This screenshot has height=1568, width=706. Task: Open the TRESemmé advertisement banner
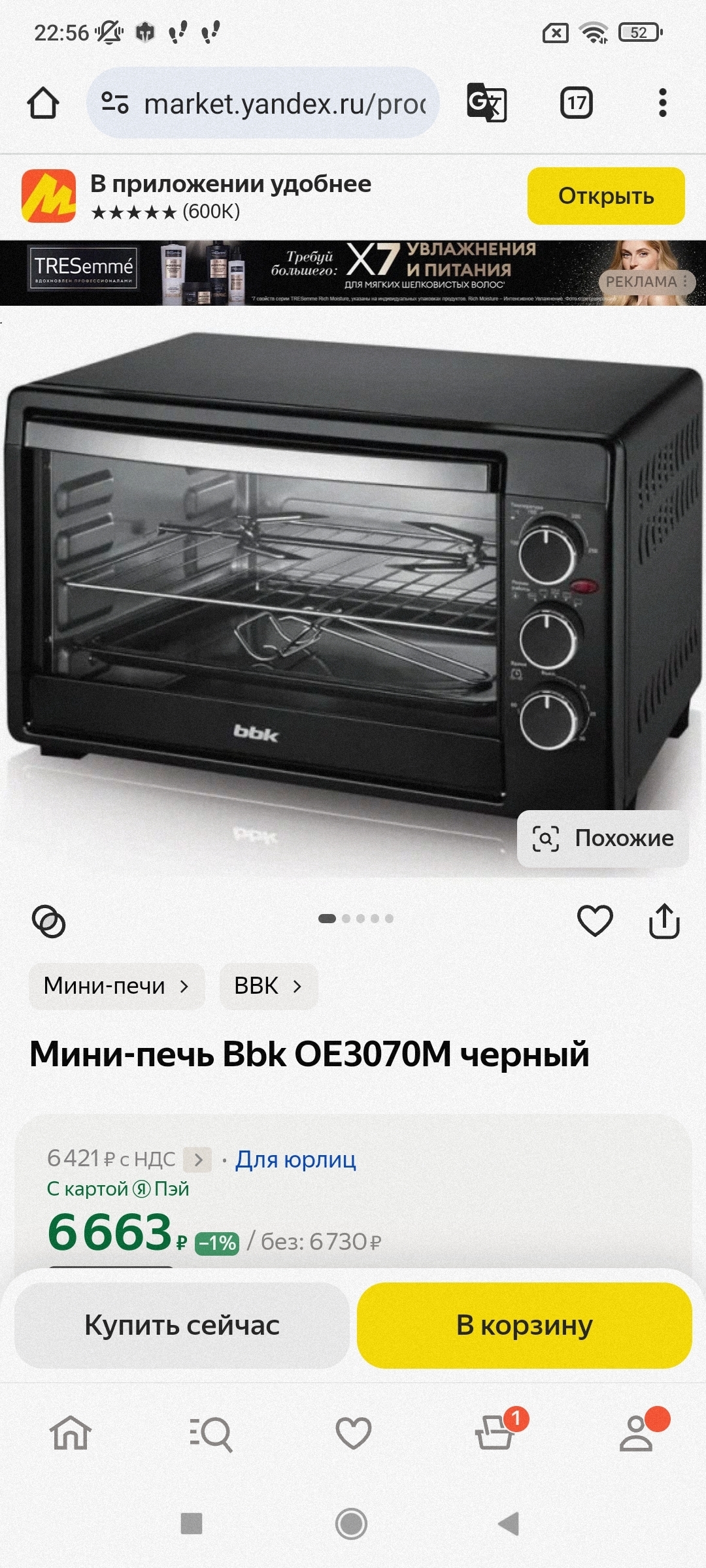pyautogui.click(x=353, y=273)
